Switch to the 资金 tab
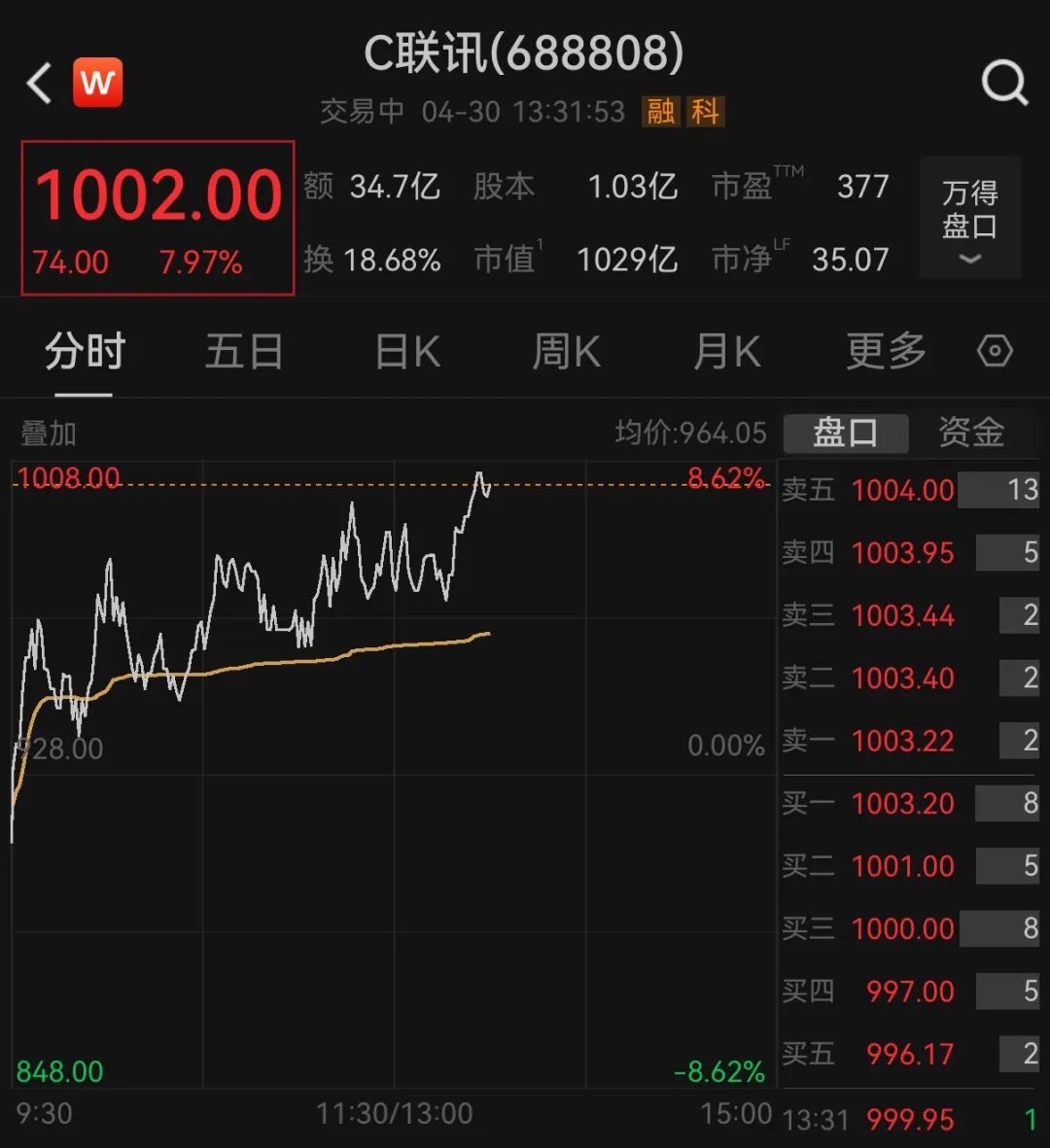 point(971,433)
